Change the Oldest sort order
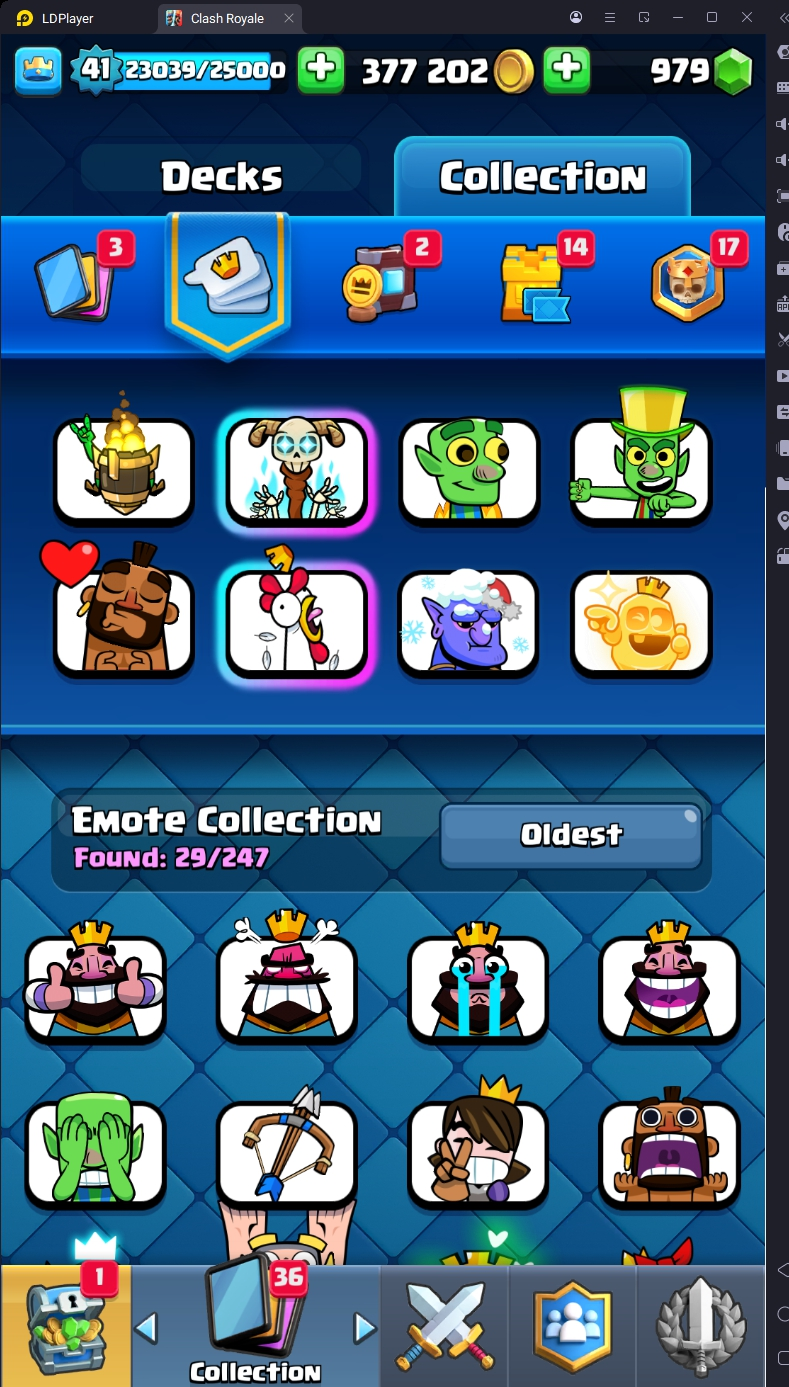Screen dimensions: 789x1387 (x=571, y=835)
